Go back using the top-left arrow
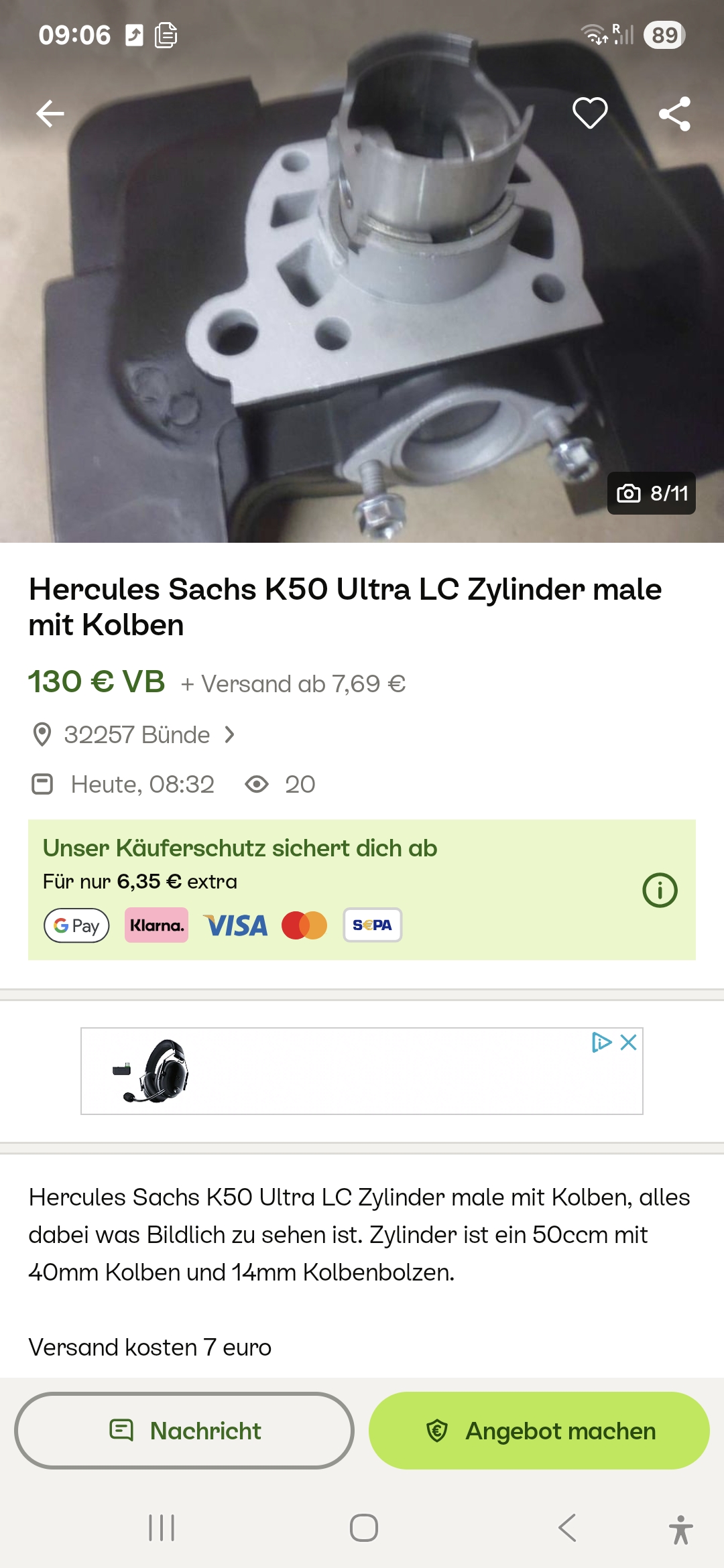The image size is (724, 1568). pyautogui.click(x=50, y=113)
